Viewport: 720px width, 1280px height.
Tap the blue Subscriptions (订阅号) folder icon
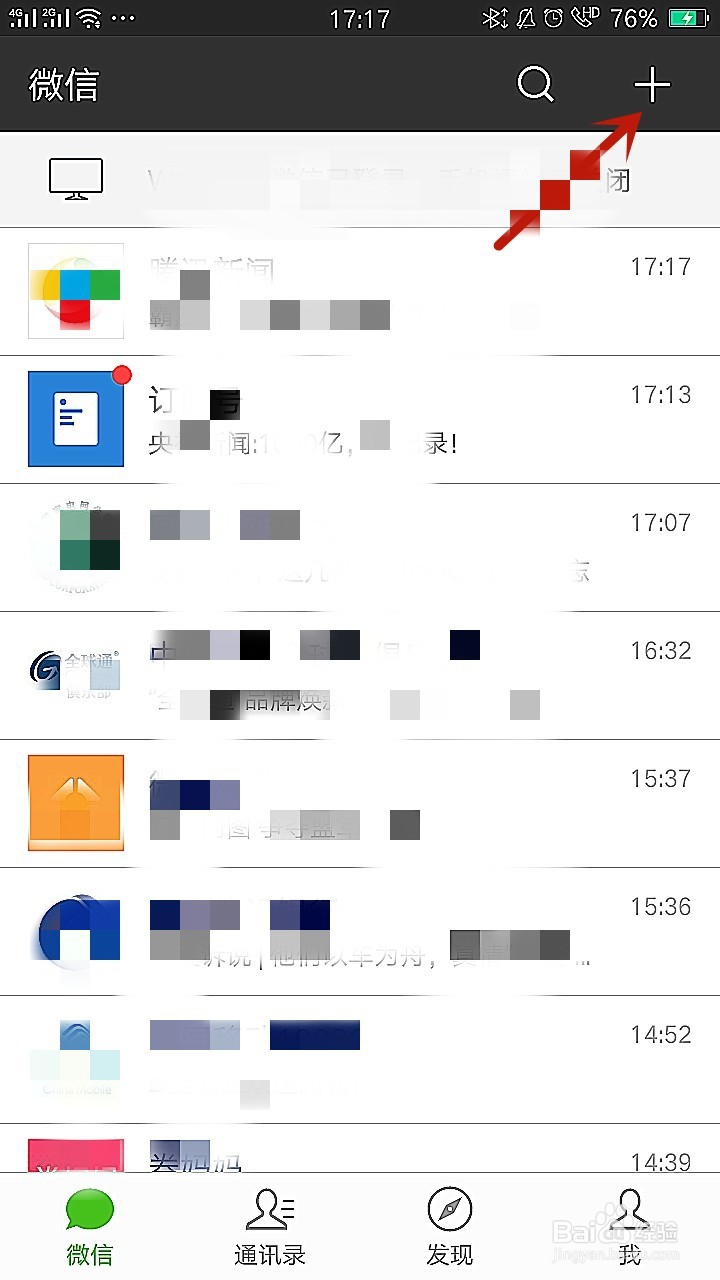pyautogui.click(x=76, y=419)
